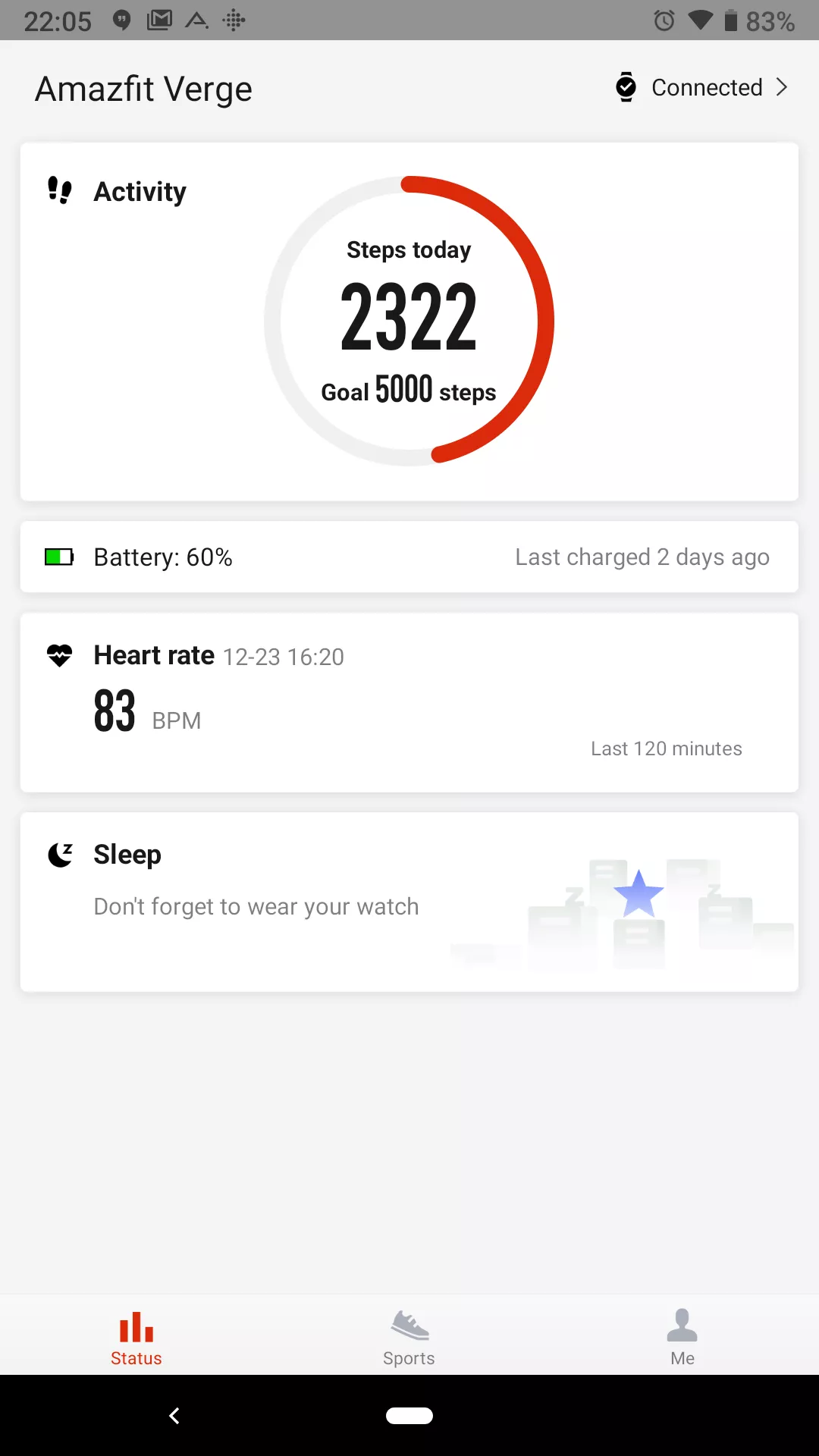Go to the Me tab

pyautogui.click(x=682, y=1338)
